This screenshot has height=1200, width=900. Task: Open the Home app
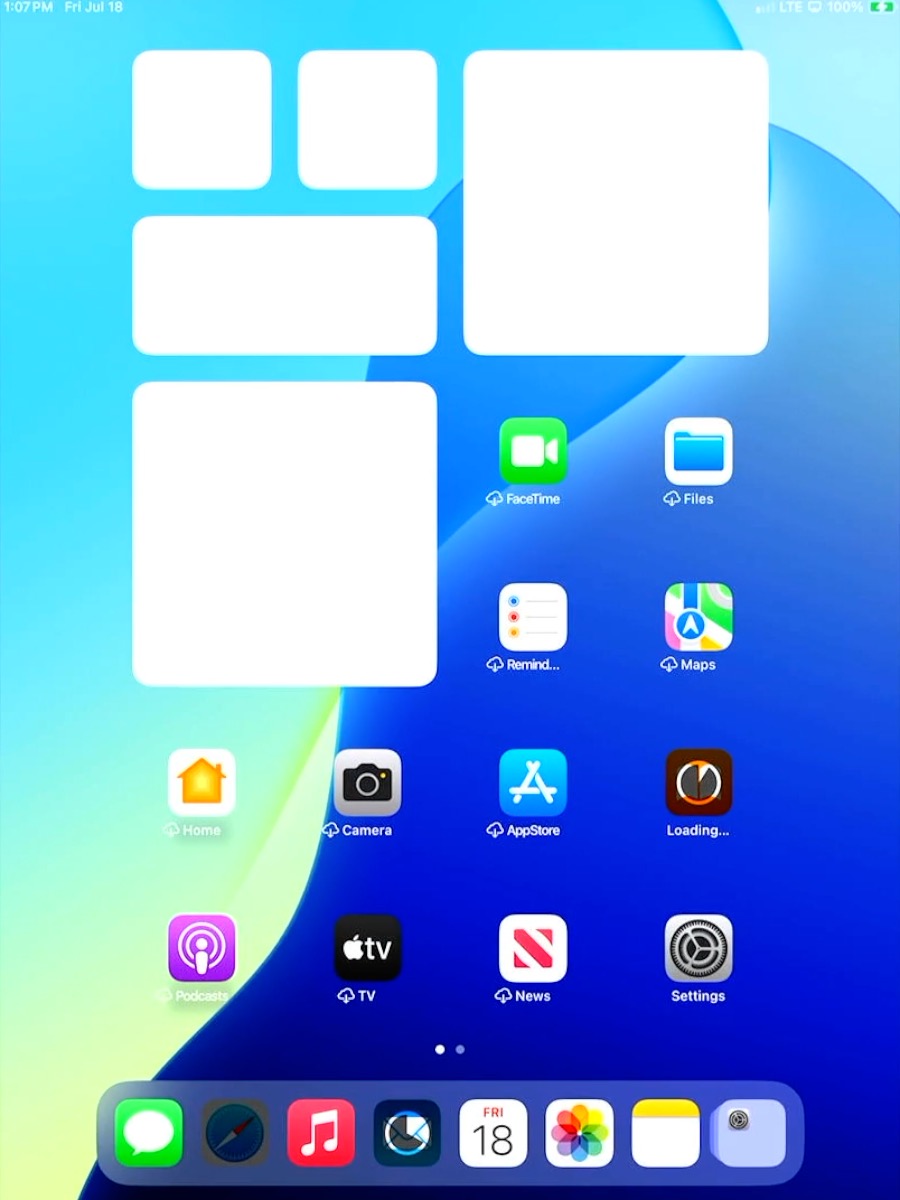(202, 782)
